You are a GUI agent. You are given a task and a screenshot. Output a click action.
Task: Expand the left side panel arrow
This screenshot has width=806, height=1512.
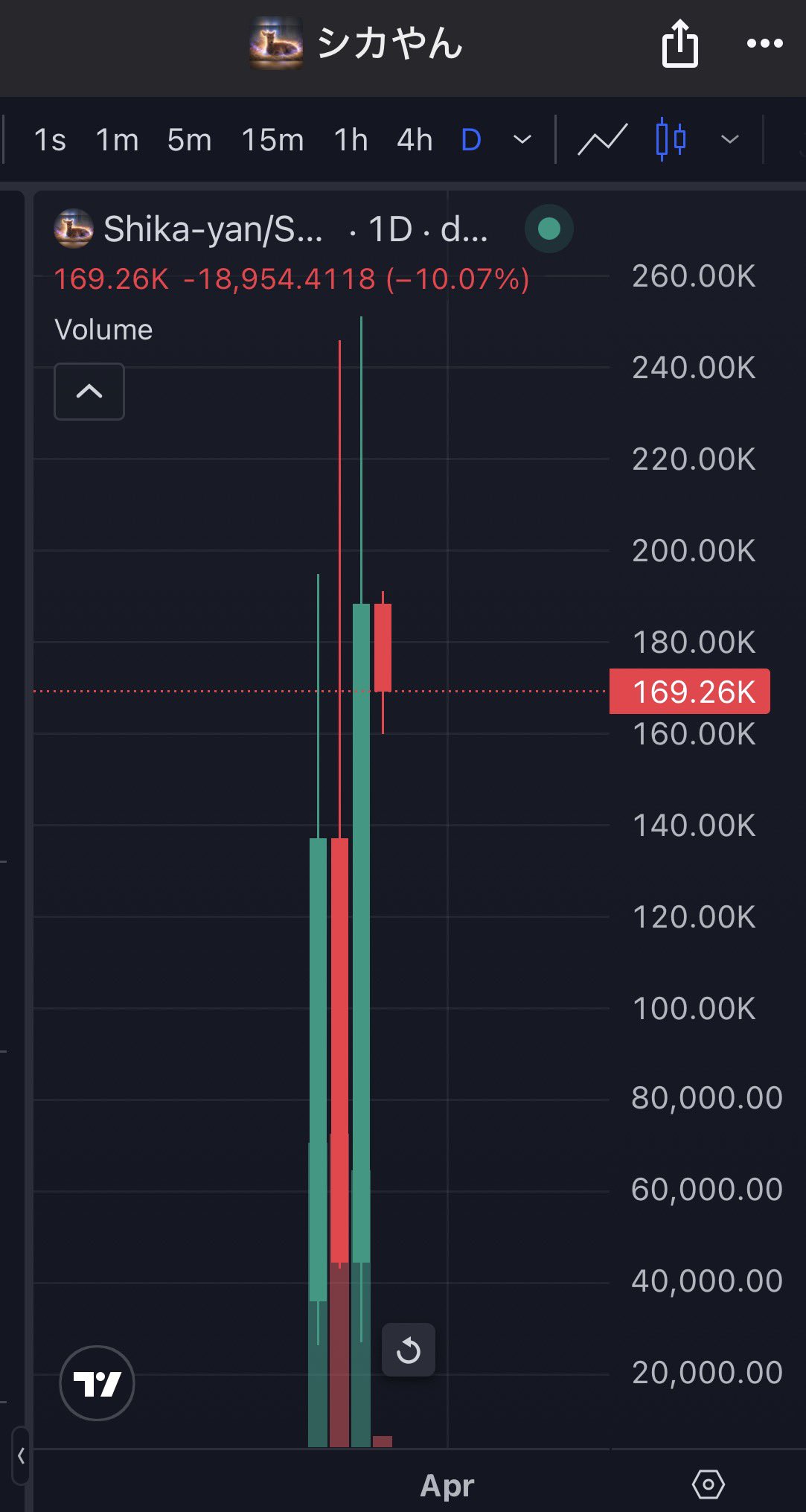tap(21, 1456)
